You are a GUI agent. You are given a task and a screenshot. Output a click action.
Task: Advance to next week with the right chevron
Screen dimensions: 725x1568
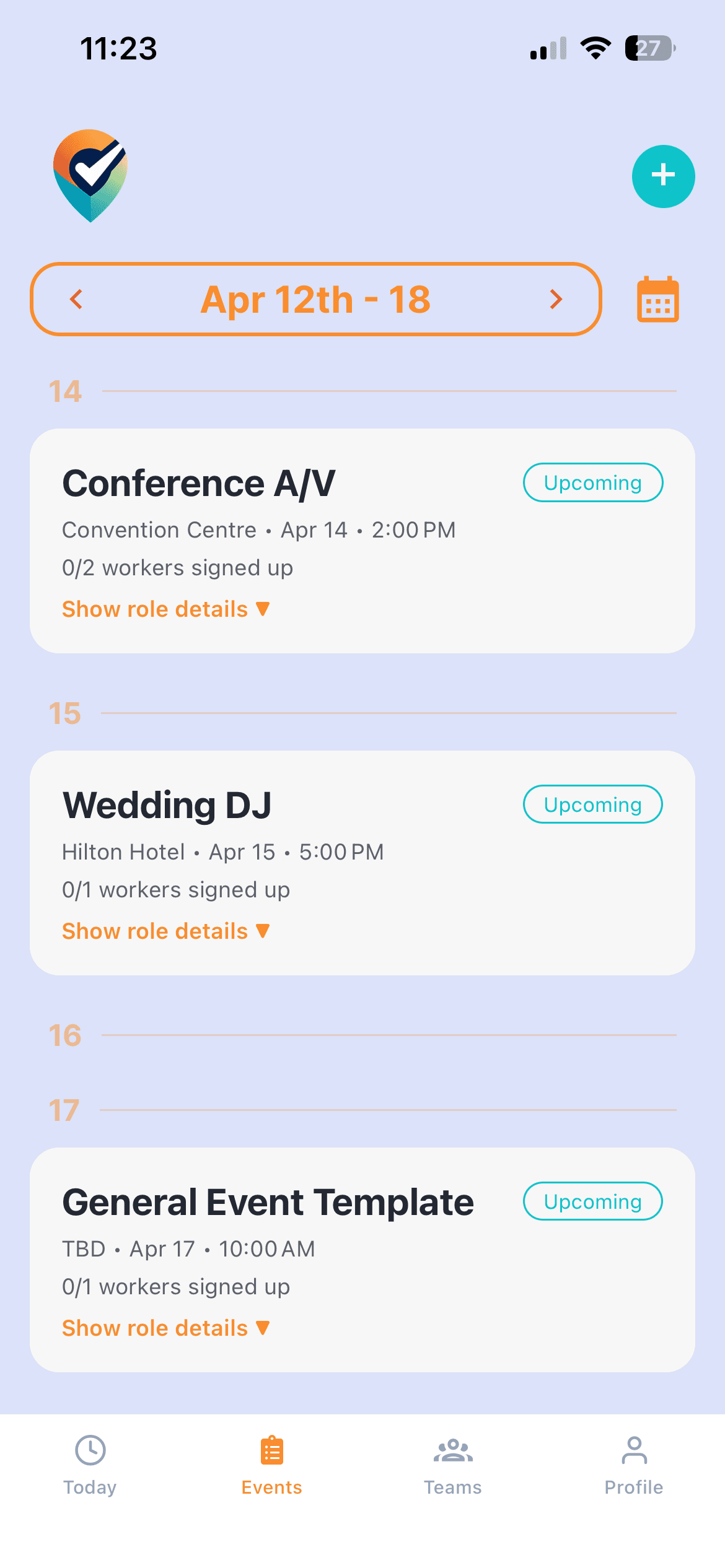pyautogui.click(x=556, y=300)
